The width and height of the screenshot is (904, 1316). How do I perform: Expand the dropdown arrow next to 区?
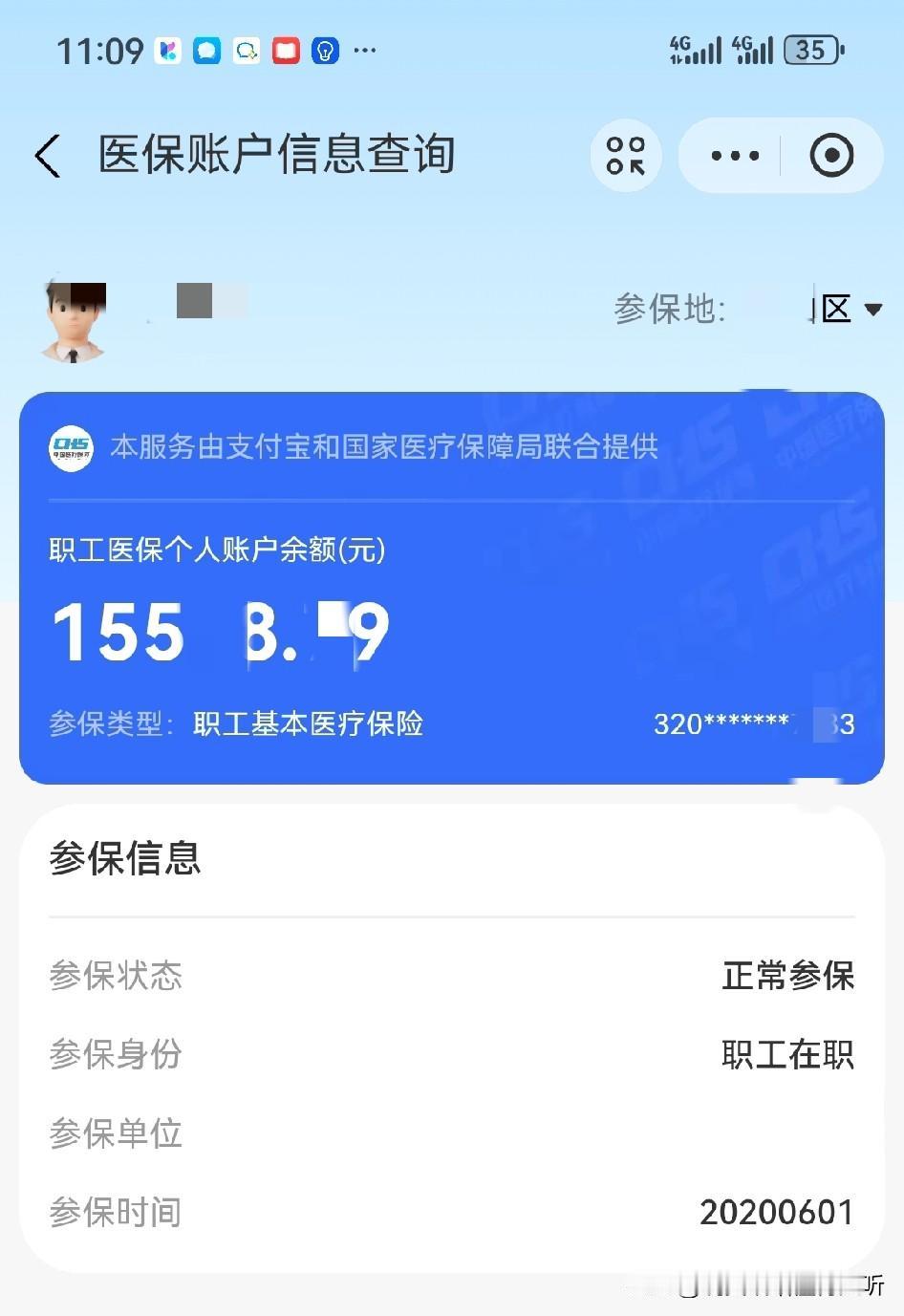coord(872,309)
